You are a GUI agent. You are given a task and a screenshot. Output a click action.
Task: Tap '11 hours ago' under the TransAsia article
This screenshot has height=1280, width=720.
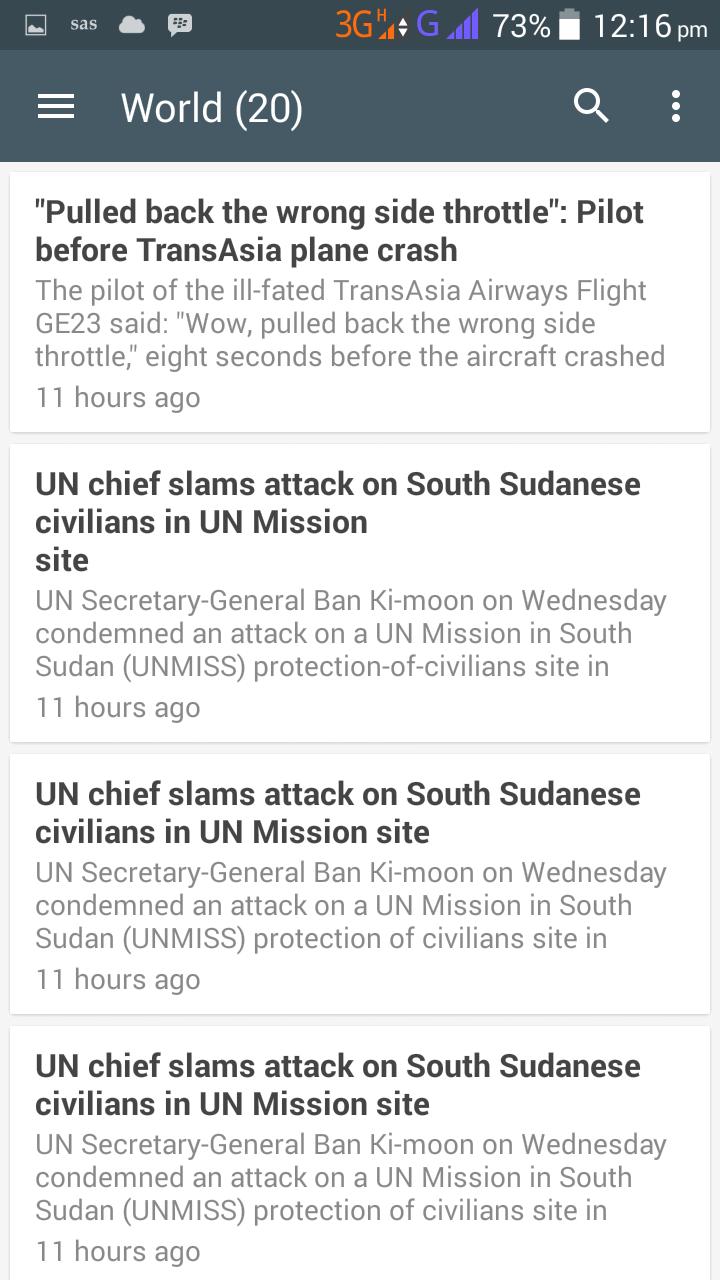117,397
